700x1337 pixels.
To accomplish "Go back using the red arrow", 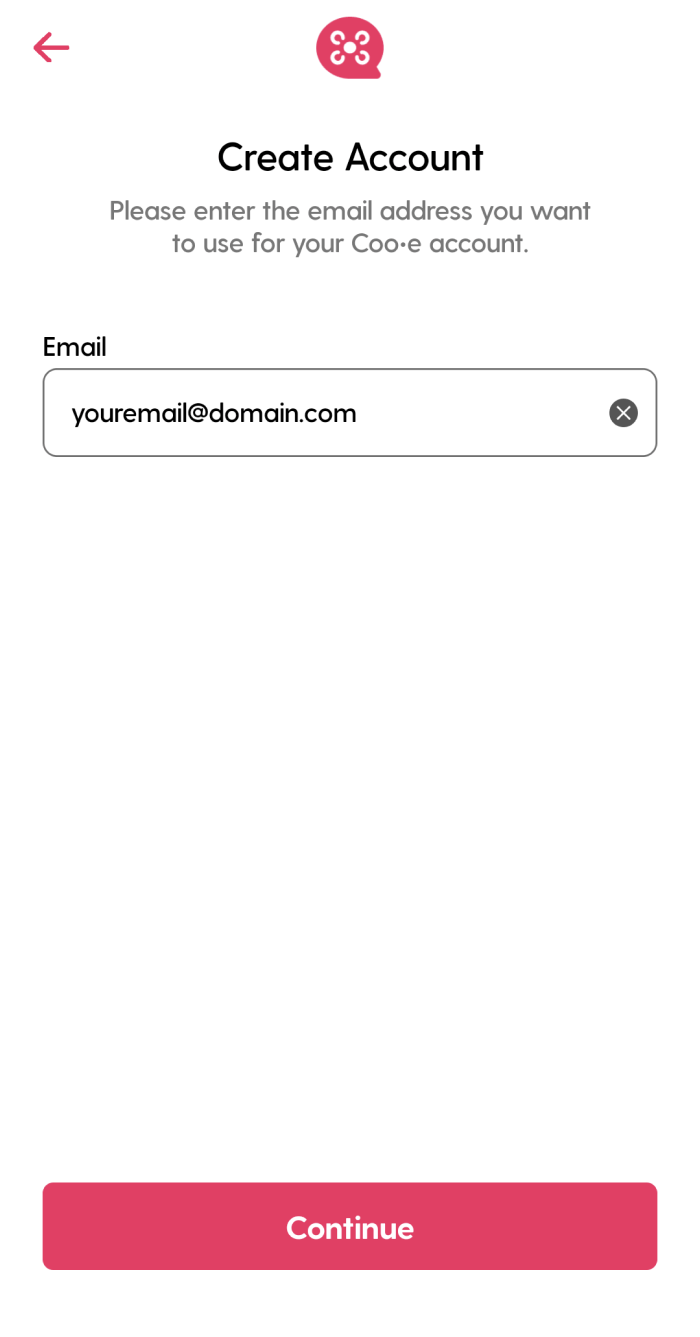I will (51, 47).
